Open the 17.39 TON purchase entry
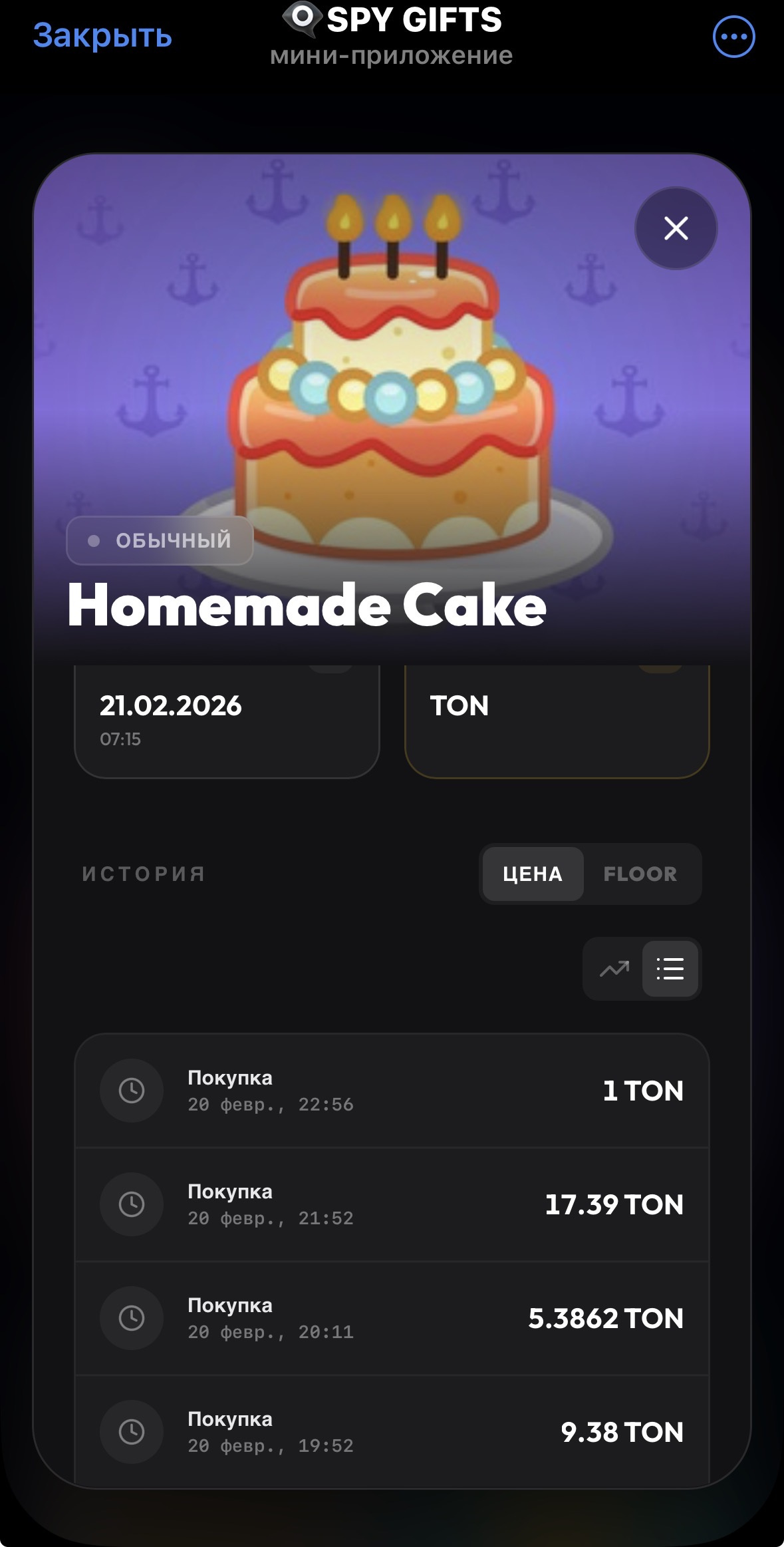 point(392,1204)
